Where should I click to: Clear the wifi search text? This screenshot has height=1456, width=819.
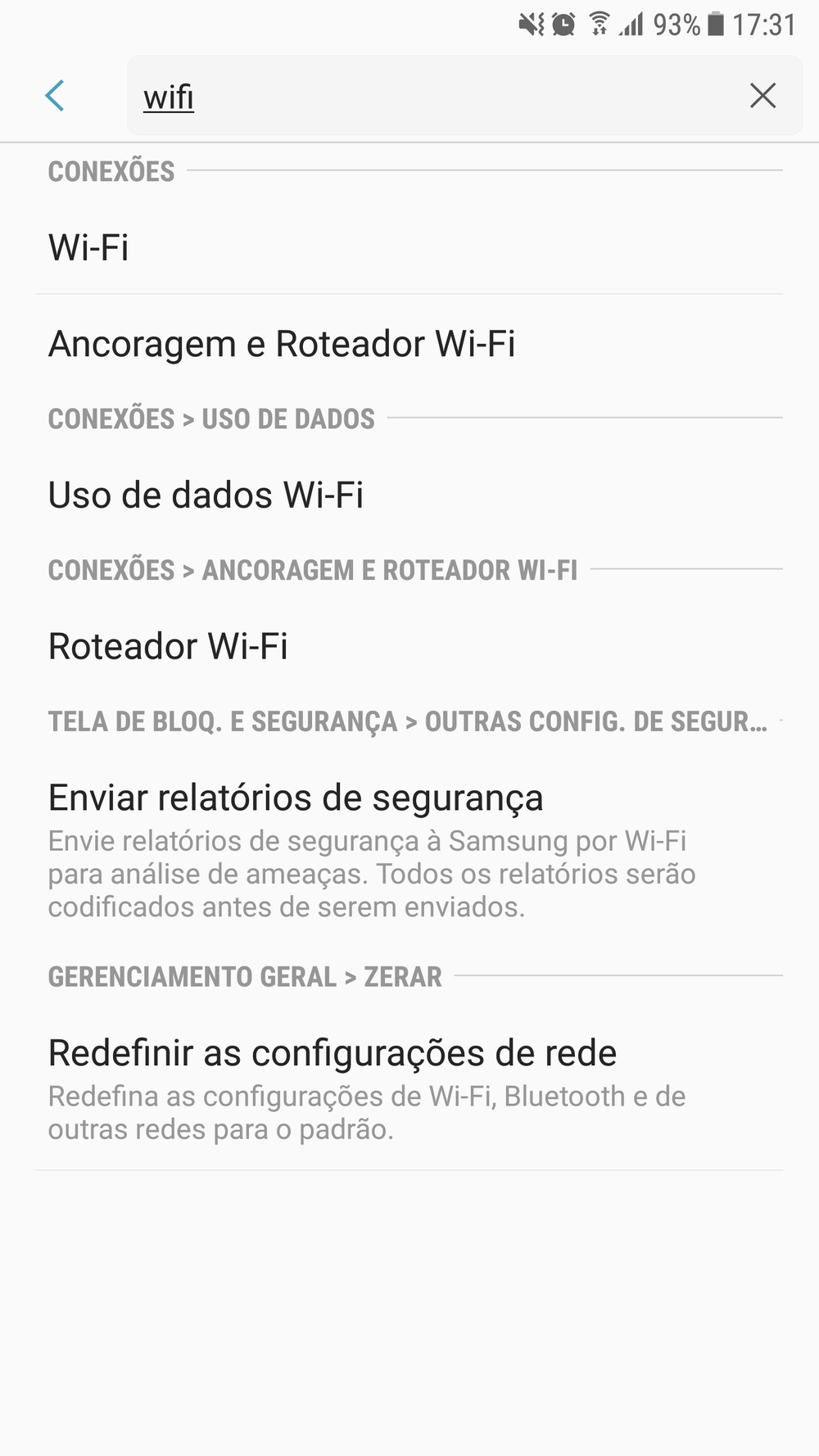click(762, 96)
